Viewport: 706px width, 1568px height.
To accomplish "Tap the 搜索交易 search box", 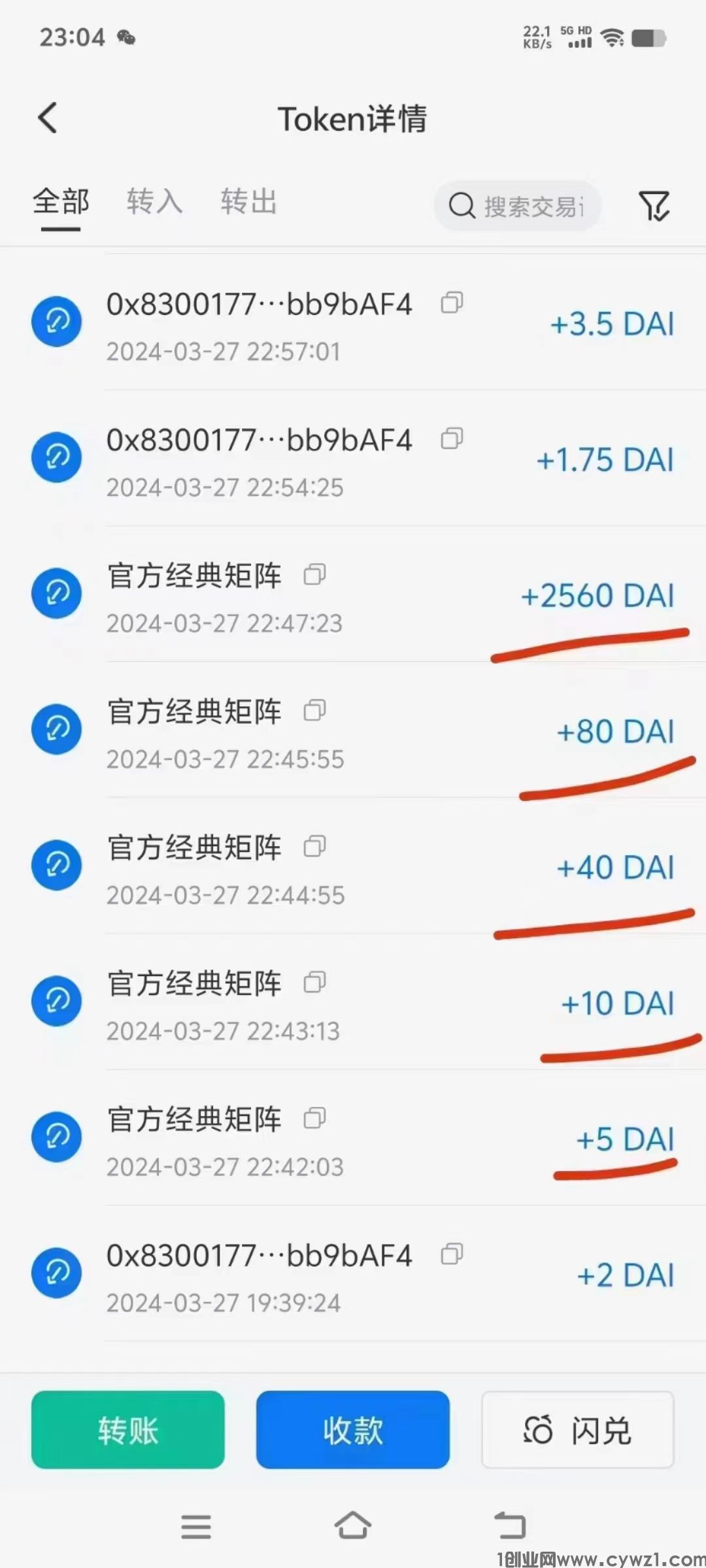I will [517, 206].
